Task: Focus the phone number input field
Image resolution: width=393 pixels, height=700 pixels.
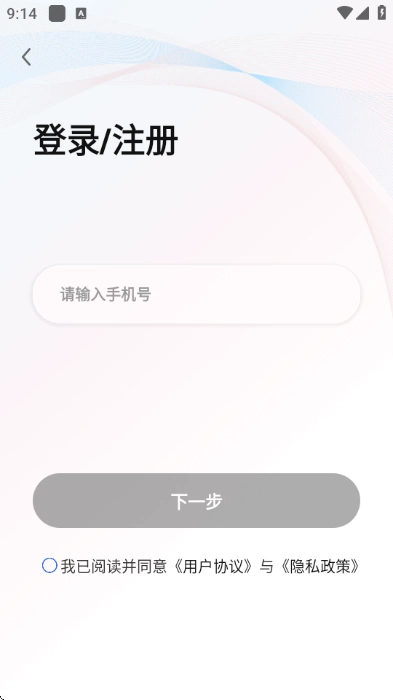Action: 196,295
